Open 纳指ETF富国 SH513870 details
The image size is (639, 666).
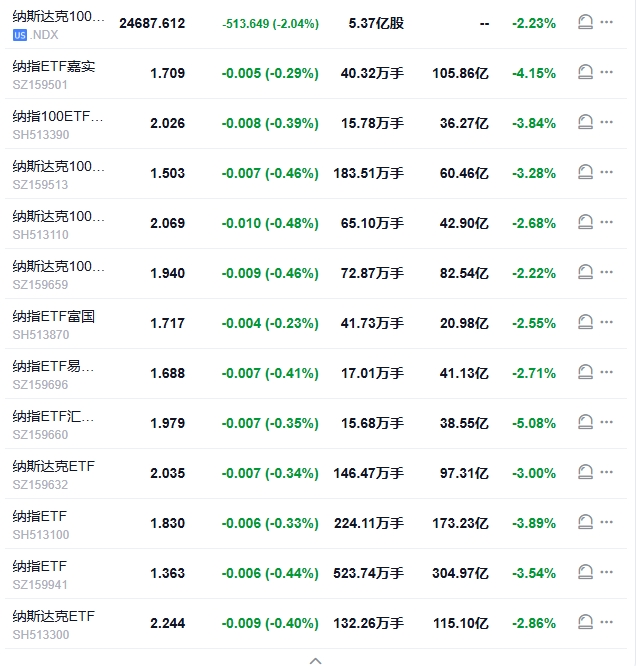[x=54, y=323]
